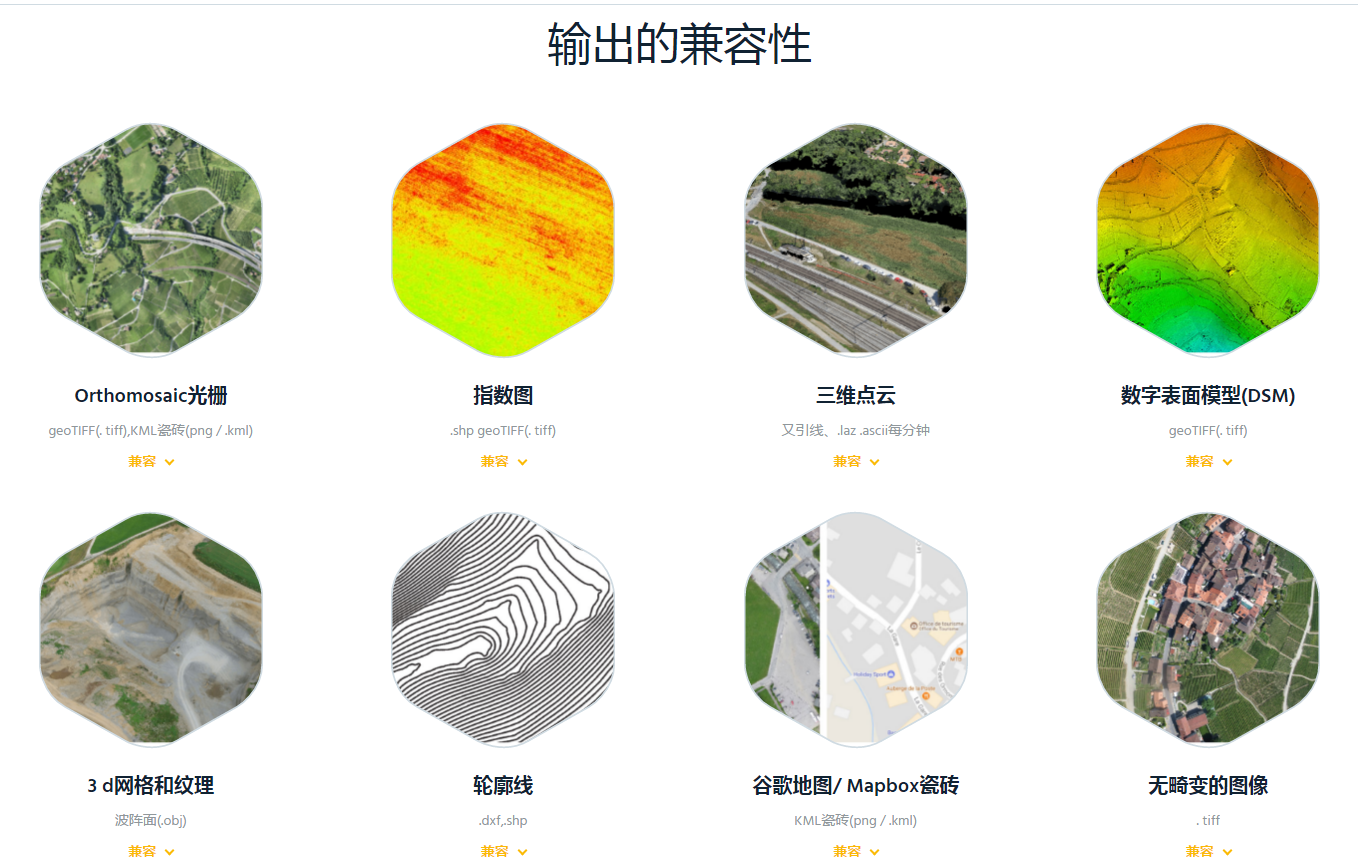The height and width of the screenshot is (867, 1358).
Task: Expand 兼容 under 三维点云
Action: (x=856, y=461)
